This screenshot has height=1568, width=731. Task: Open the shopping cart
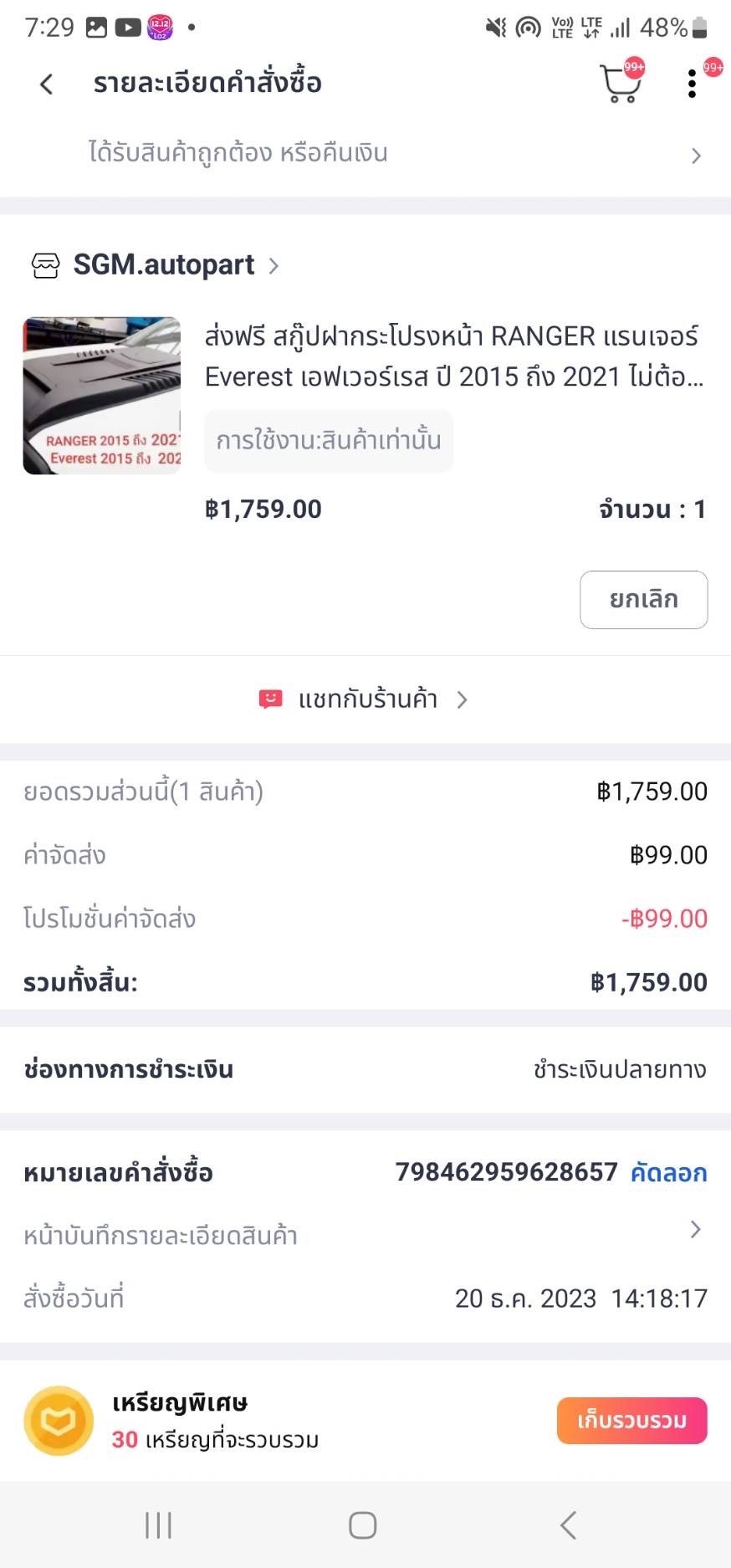[x=620, y=84]
